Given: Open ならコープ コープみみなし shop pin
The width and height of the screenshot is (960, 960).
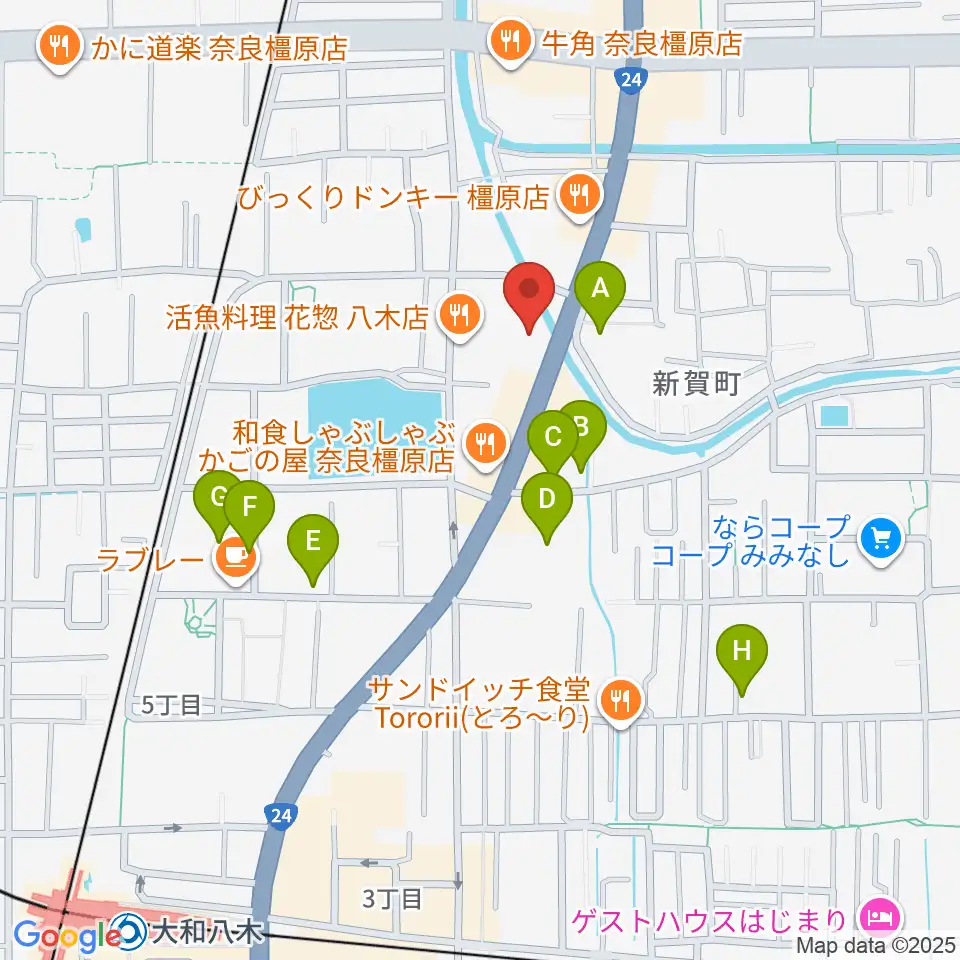Looking at the screenshot, I should pyautogui.click(x=881, y=541).
